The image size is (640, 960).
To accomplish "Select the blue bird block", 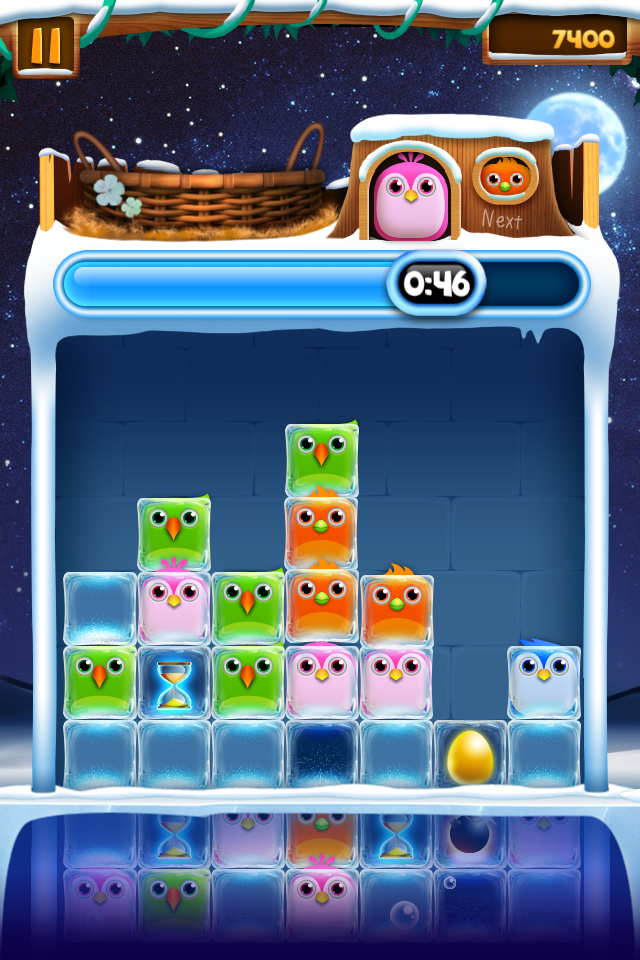I will click(x=543, y=682).
